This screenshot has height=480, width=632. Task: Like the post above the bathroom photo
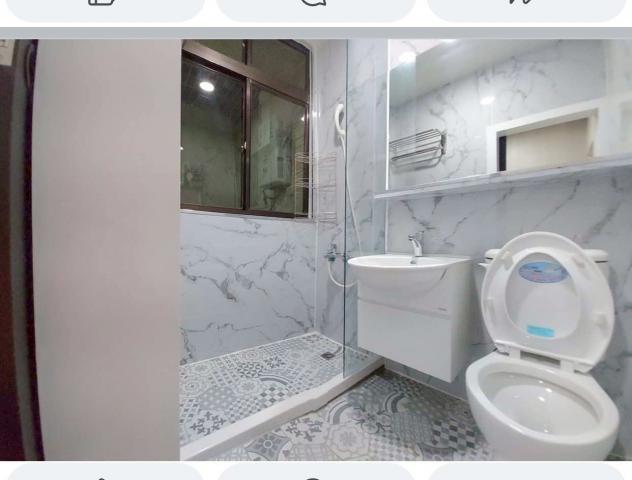point(105,6)
